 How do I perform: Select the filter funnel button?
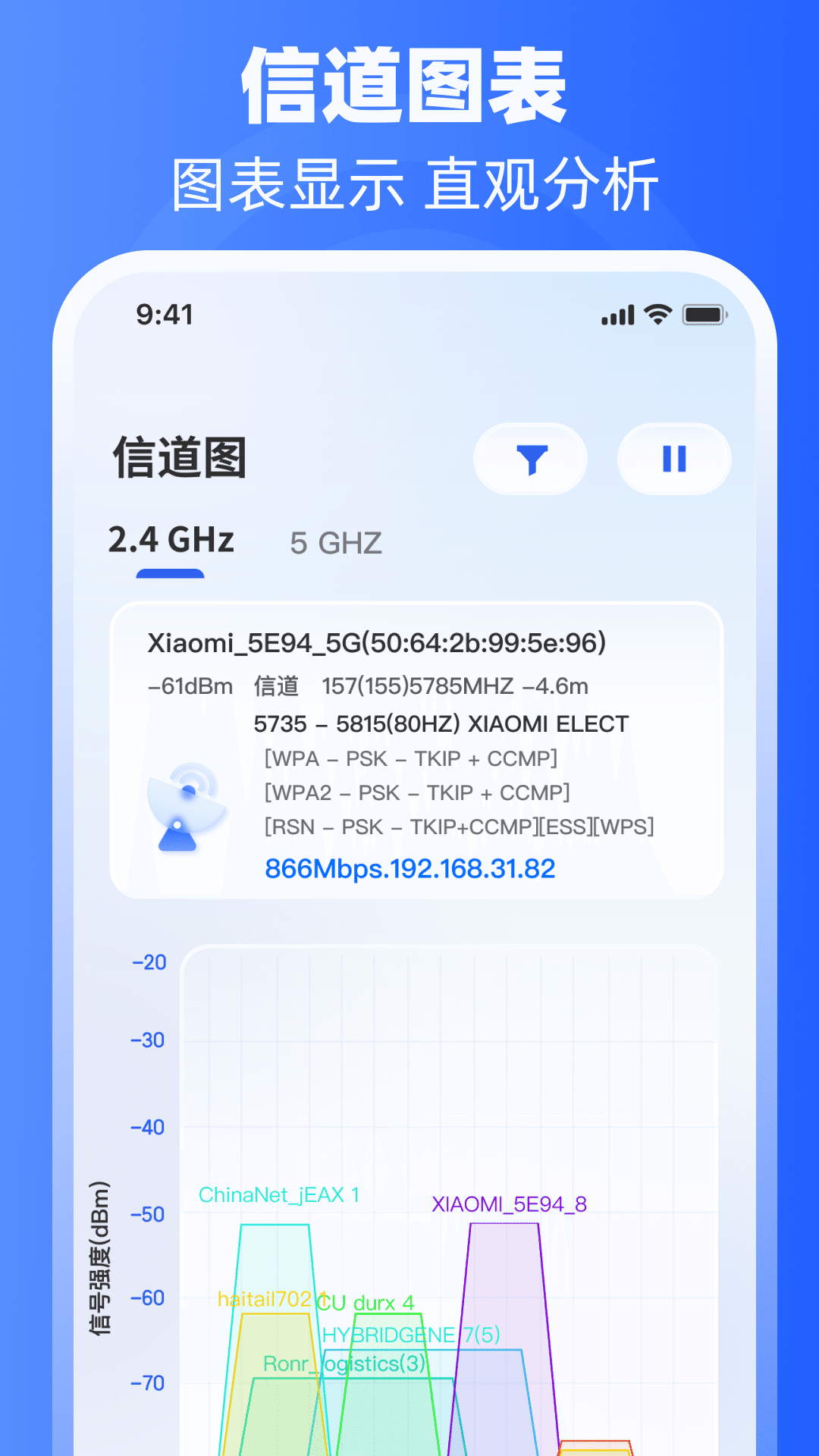click(x=531, y=459)
